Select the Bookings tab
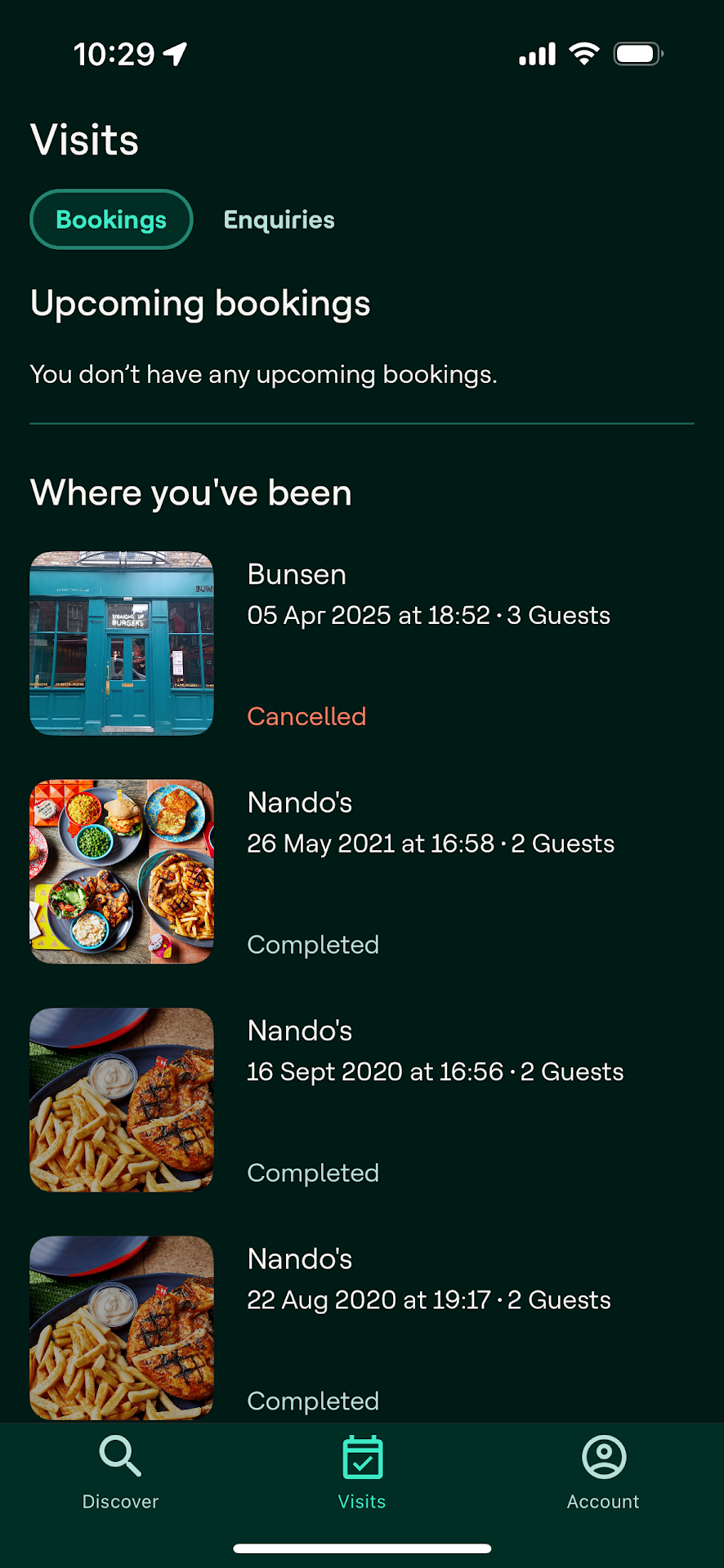 pyautogui.click(x=111, y=220)
